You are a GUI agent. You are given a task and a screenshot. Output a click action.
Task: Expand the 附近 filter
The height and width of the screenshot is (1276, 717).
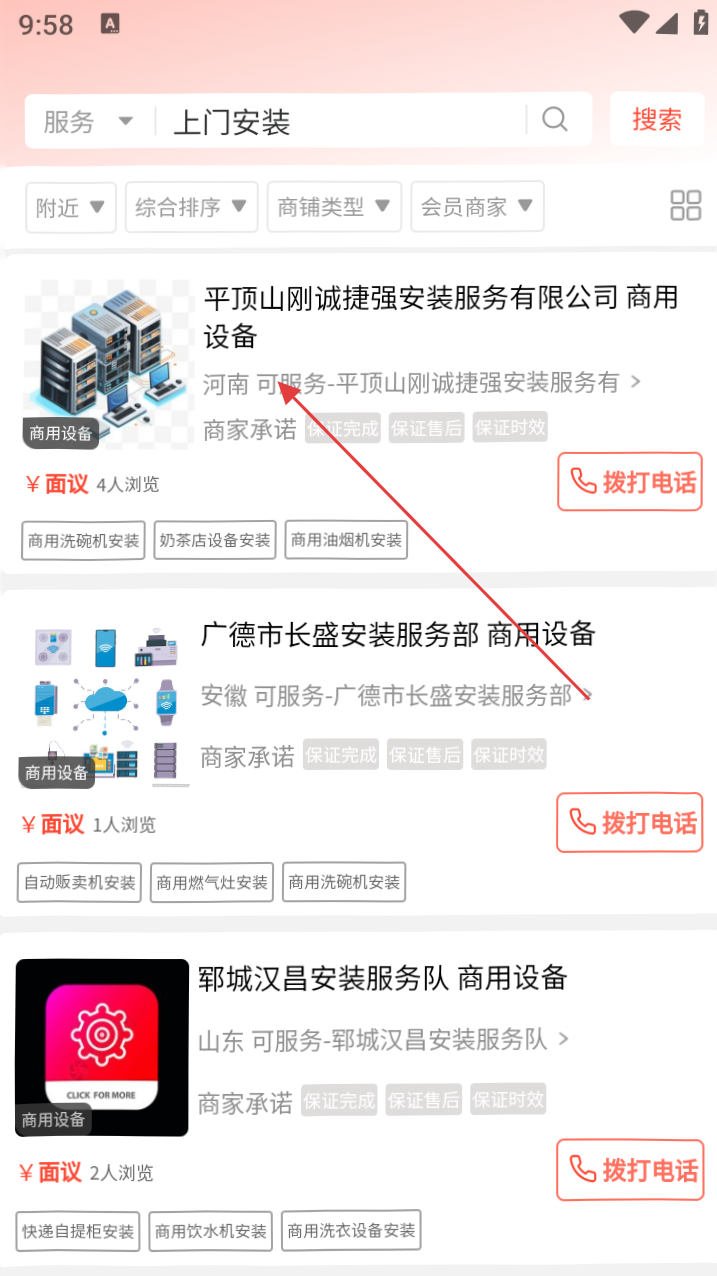click(70, 207)
